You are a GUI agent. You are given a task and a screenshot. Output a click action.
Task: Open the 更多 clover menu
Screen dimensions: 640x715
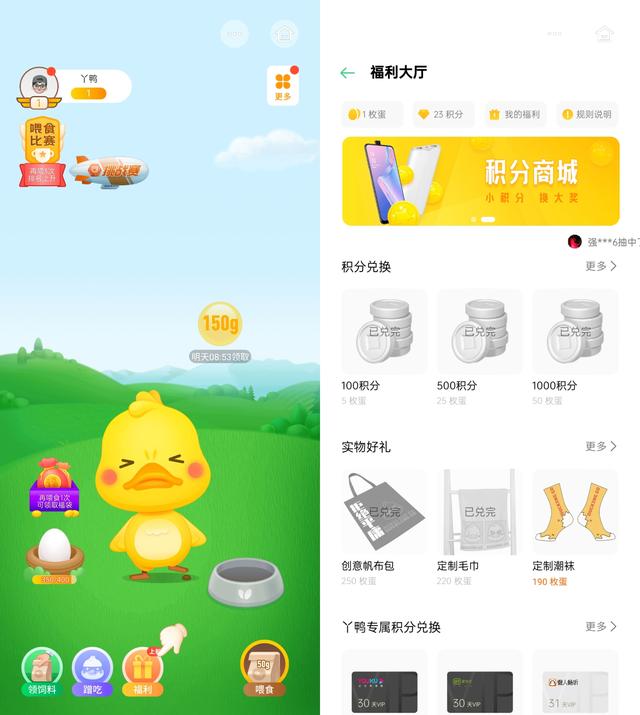283,86
